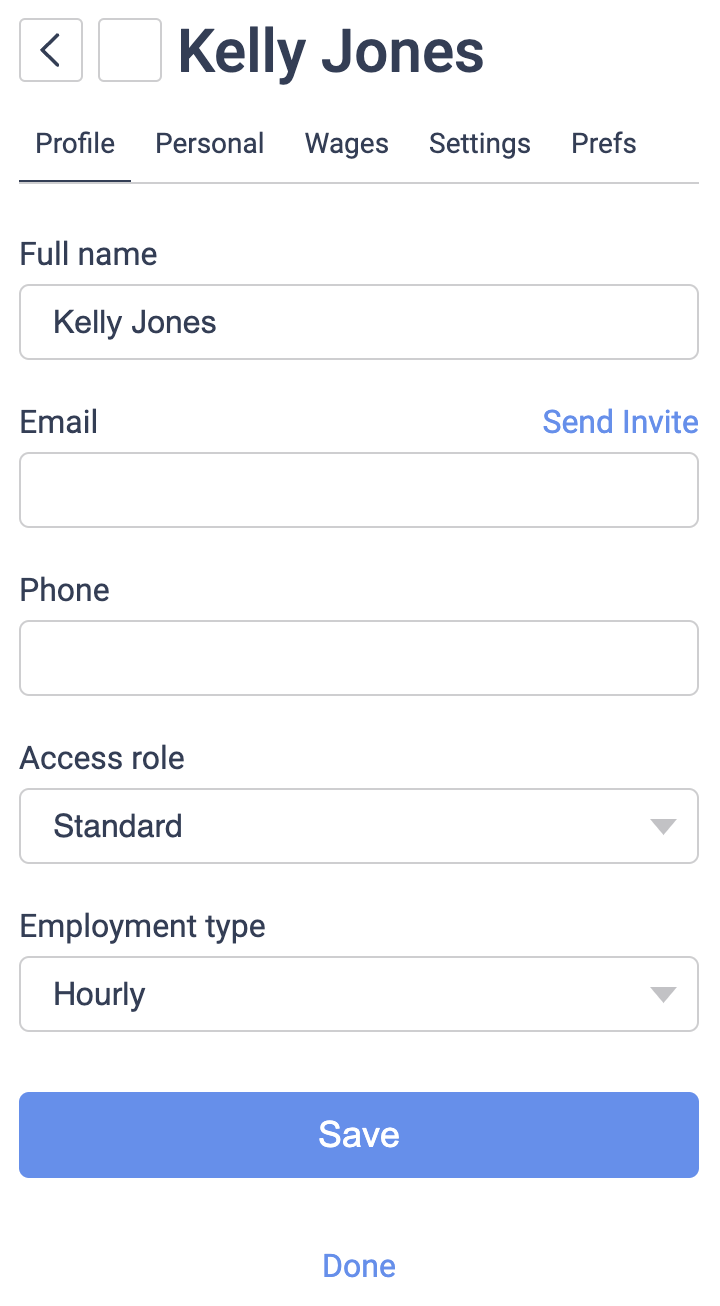Change the Standard access role selection
Viewport: 720px width, 1306px height.
point(359,826)
